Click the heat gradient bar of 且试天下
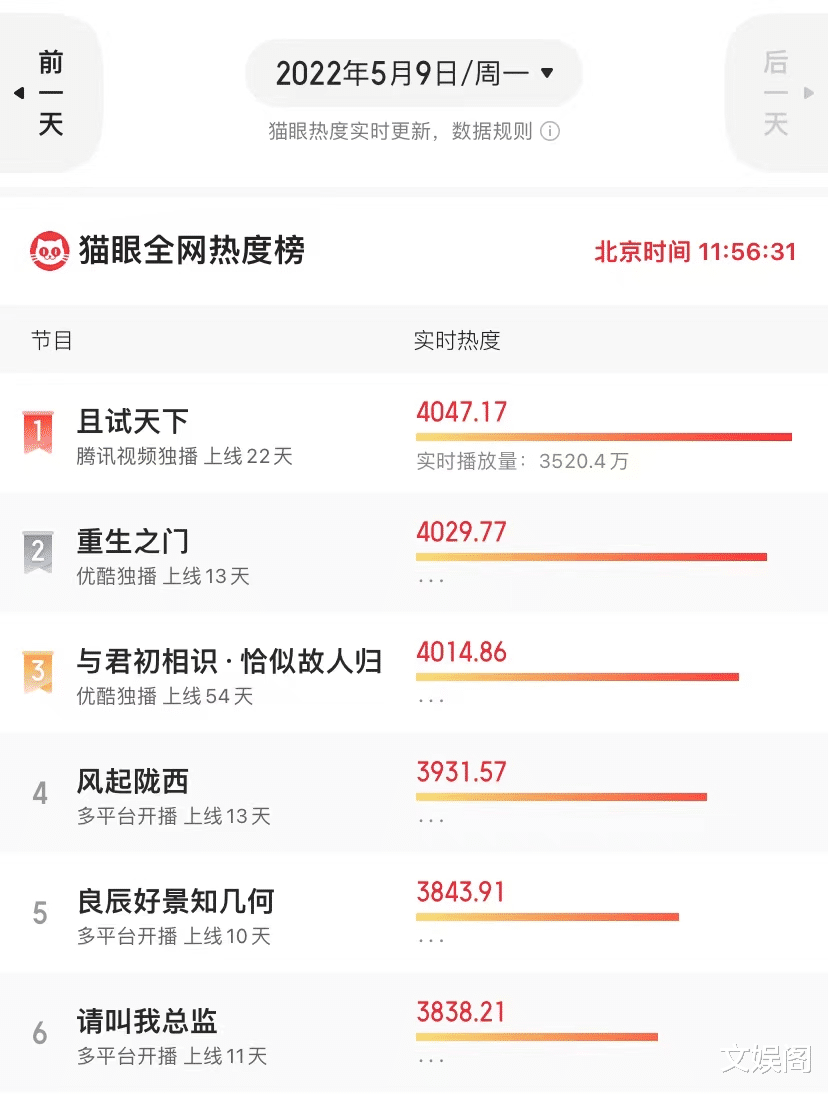 pyautogui.click(x=604, y=436)
